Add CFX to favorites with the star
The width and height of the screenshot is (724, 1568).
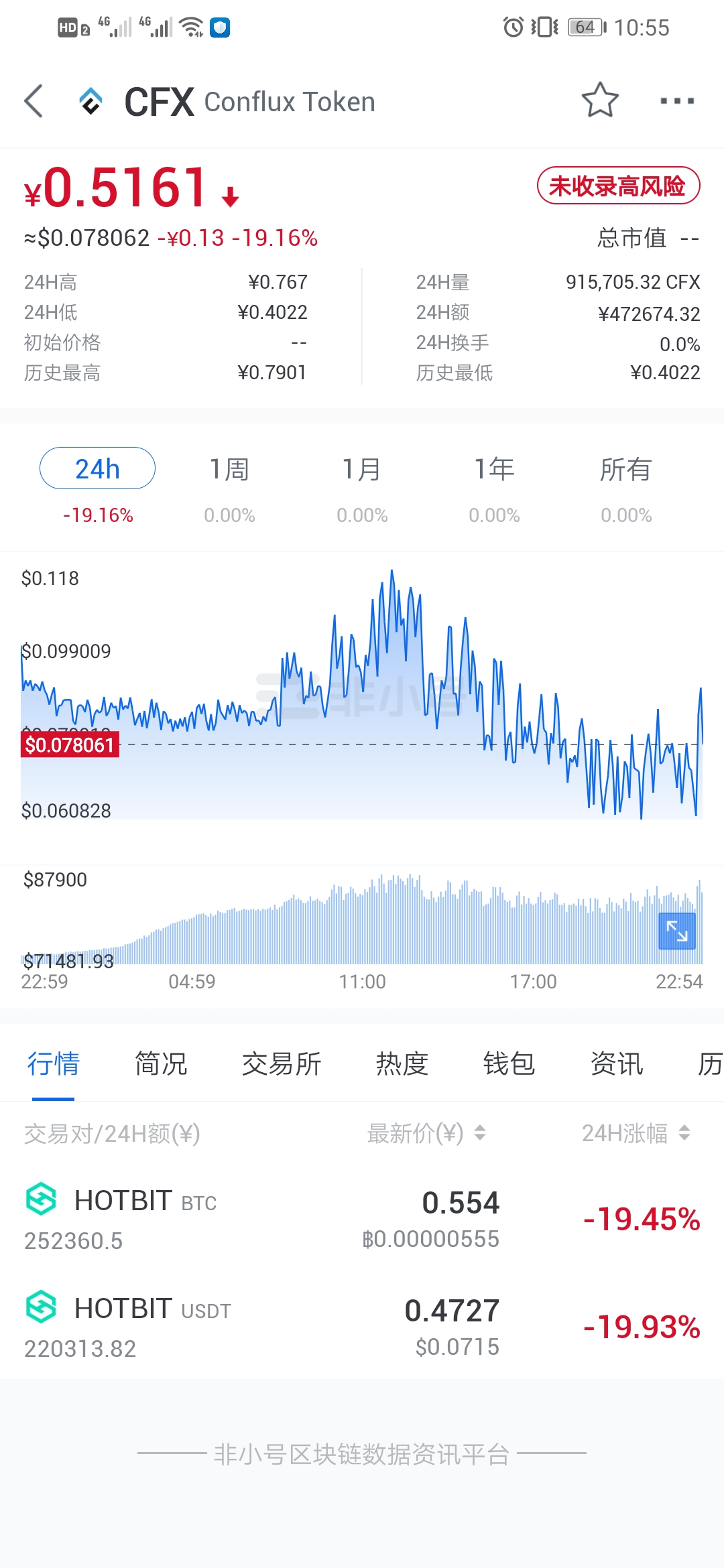(600, 101)
